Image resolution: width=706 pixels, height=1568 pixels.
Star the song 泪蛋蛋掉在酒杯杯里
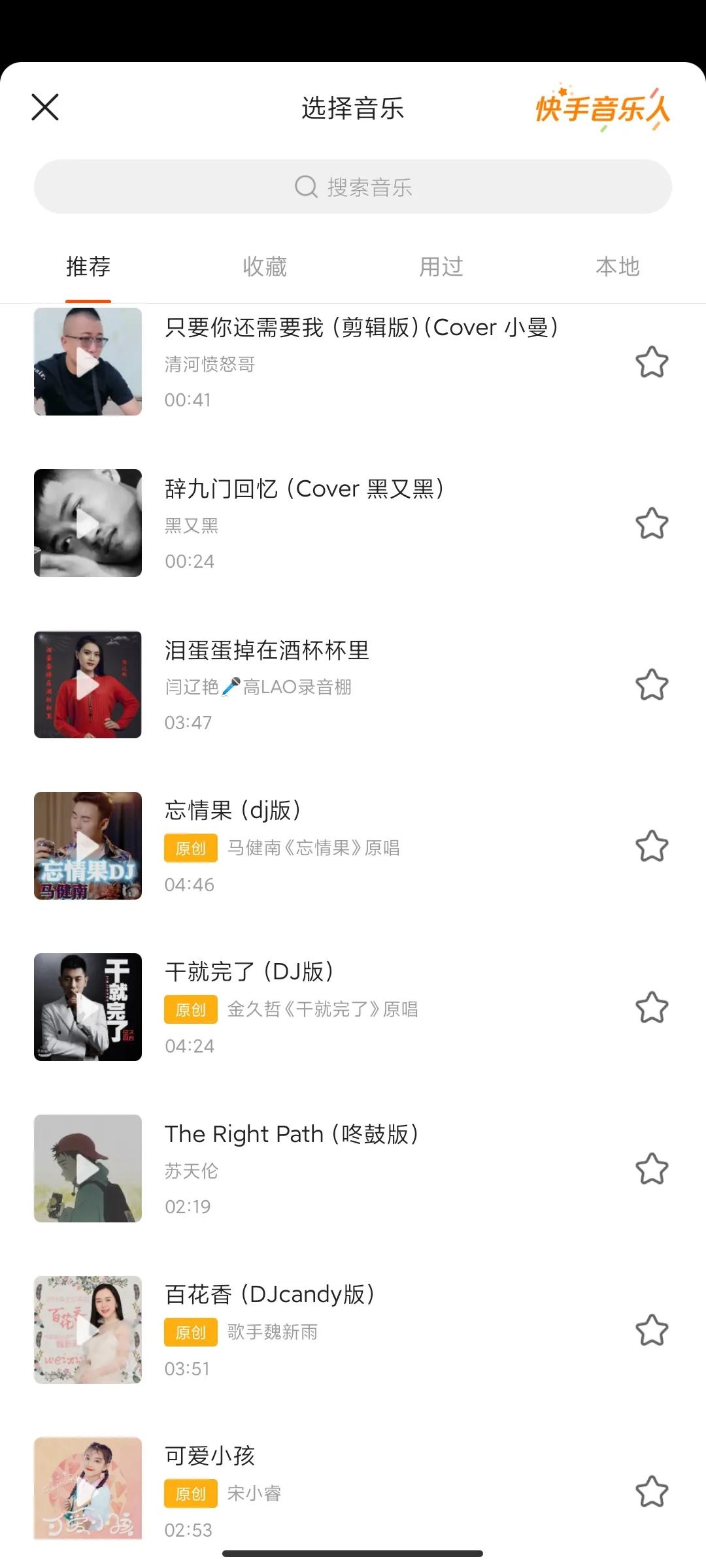coord(652,685)
